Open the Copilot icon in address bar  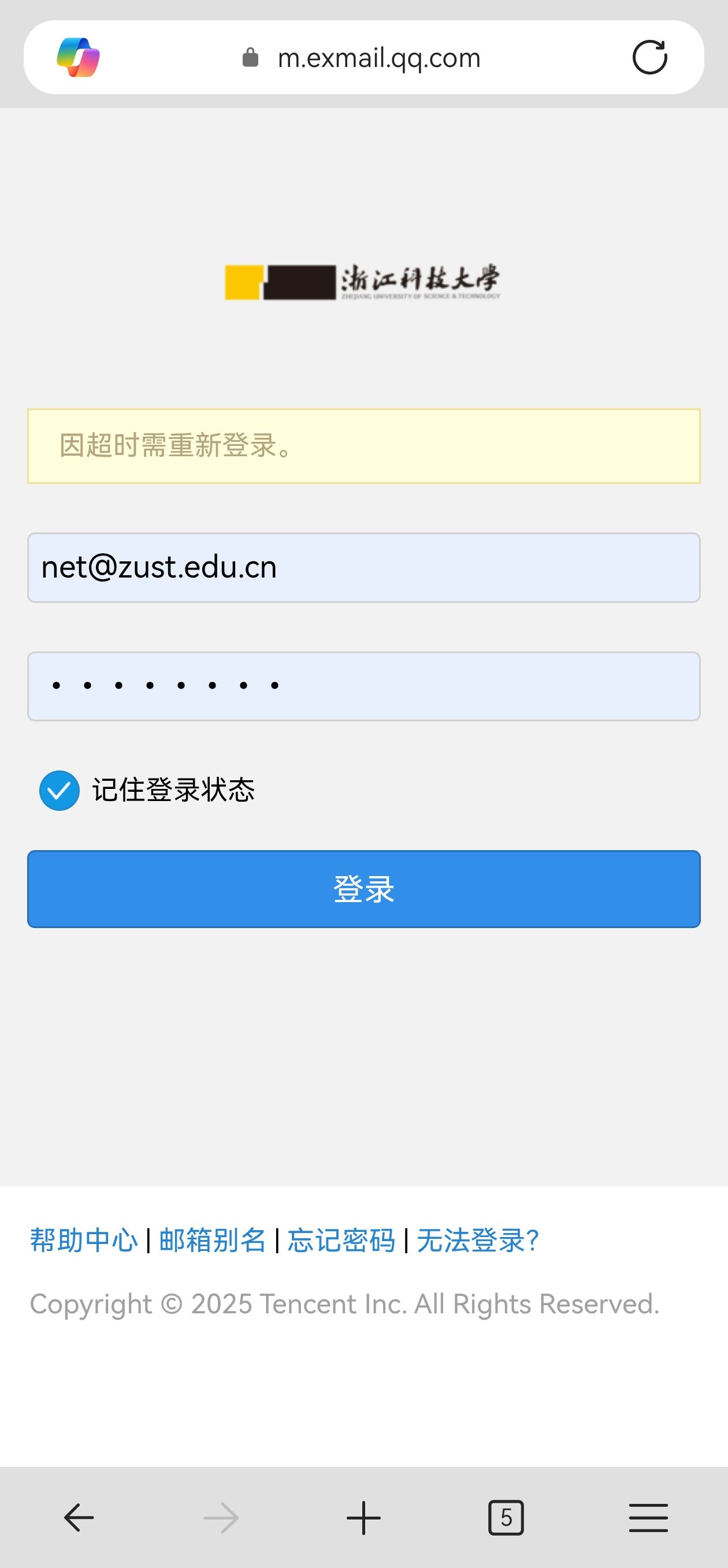click(78, 58)
